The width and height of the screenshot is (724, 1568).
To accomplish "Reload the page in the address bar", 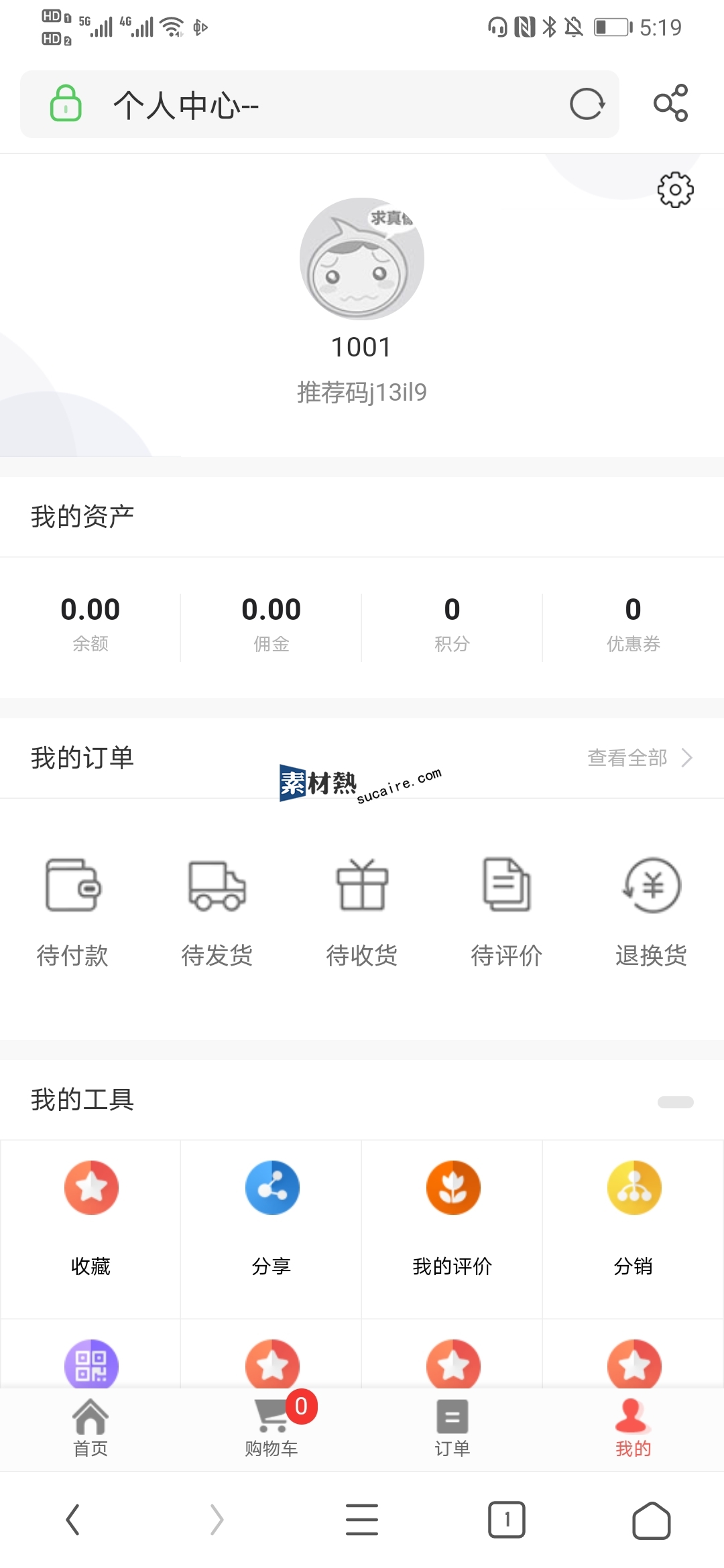I will tap(587, 105).
